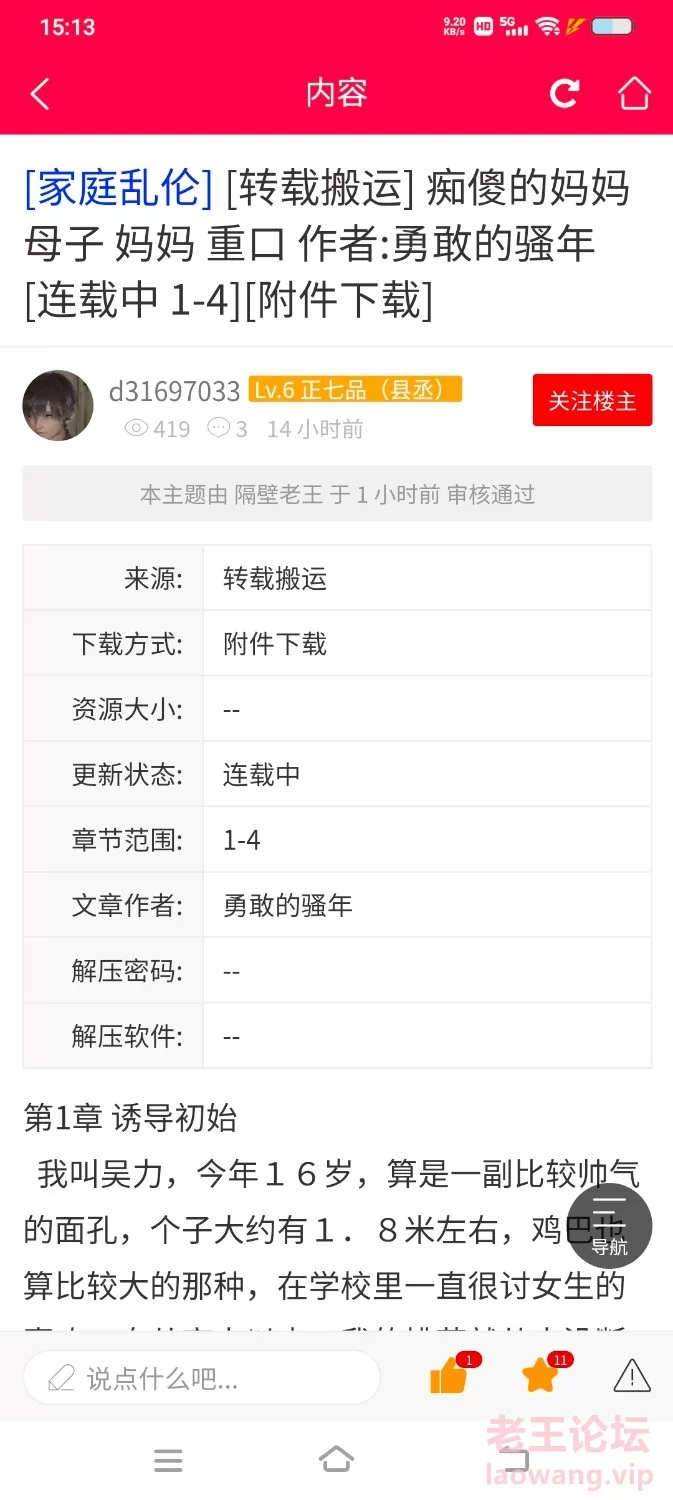Tap the star favorite icon

coord(541,1376)
